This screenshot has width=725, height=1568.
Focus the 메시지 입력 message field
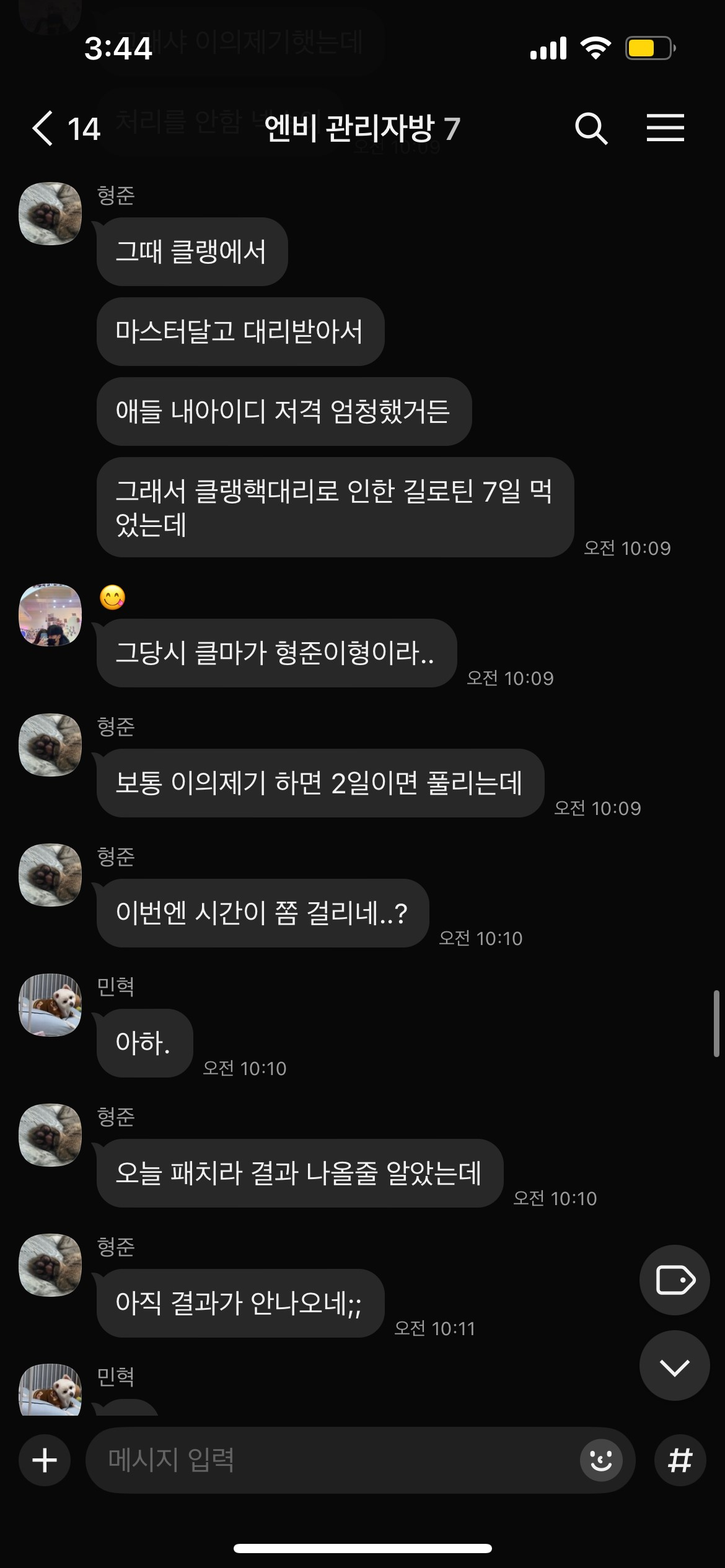pyautogui.click(x=335, y=1460)
